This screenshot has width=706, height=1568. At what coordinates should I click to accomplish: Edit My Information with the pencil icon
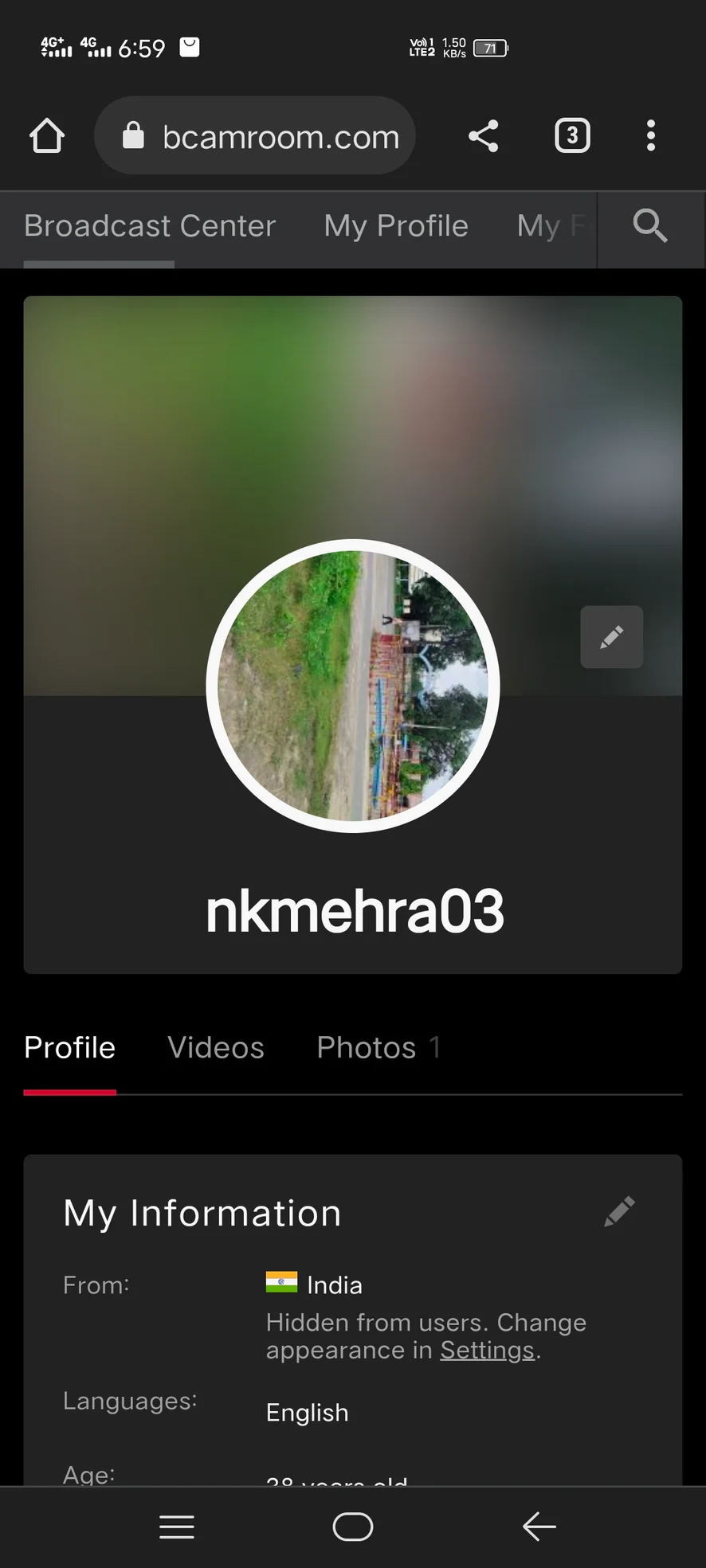coord(619,1212)
